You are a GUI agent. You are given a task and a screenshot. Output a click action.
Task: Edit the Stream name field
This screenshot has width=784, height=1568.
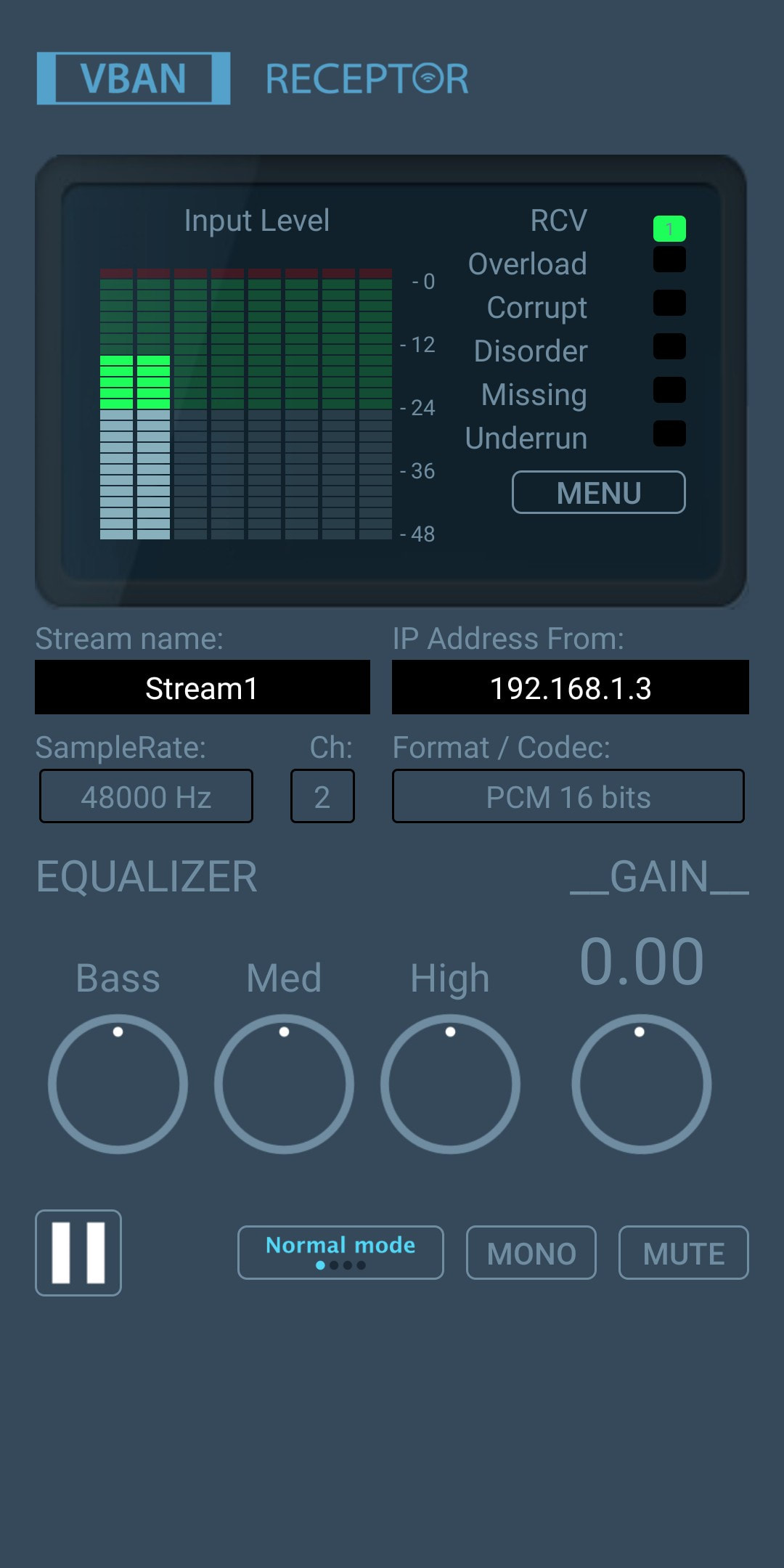202,687
